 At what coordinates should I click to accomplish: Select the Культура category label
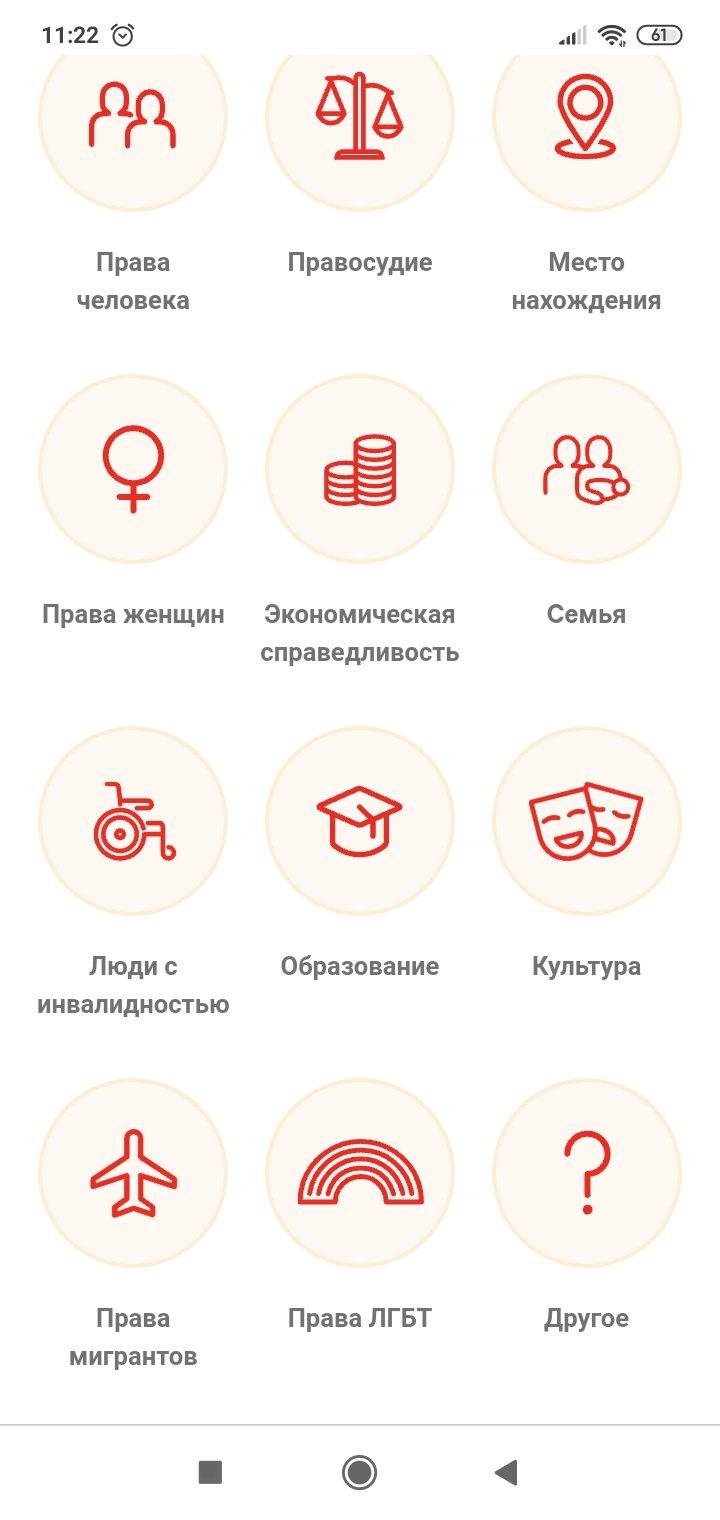pos(587,966)
